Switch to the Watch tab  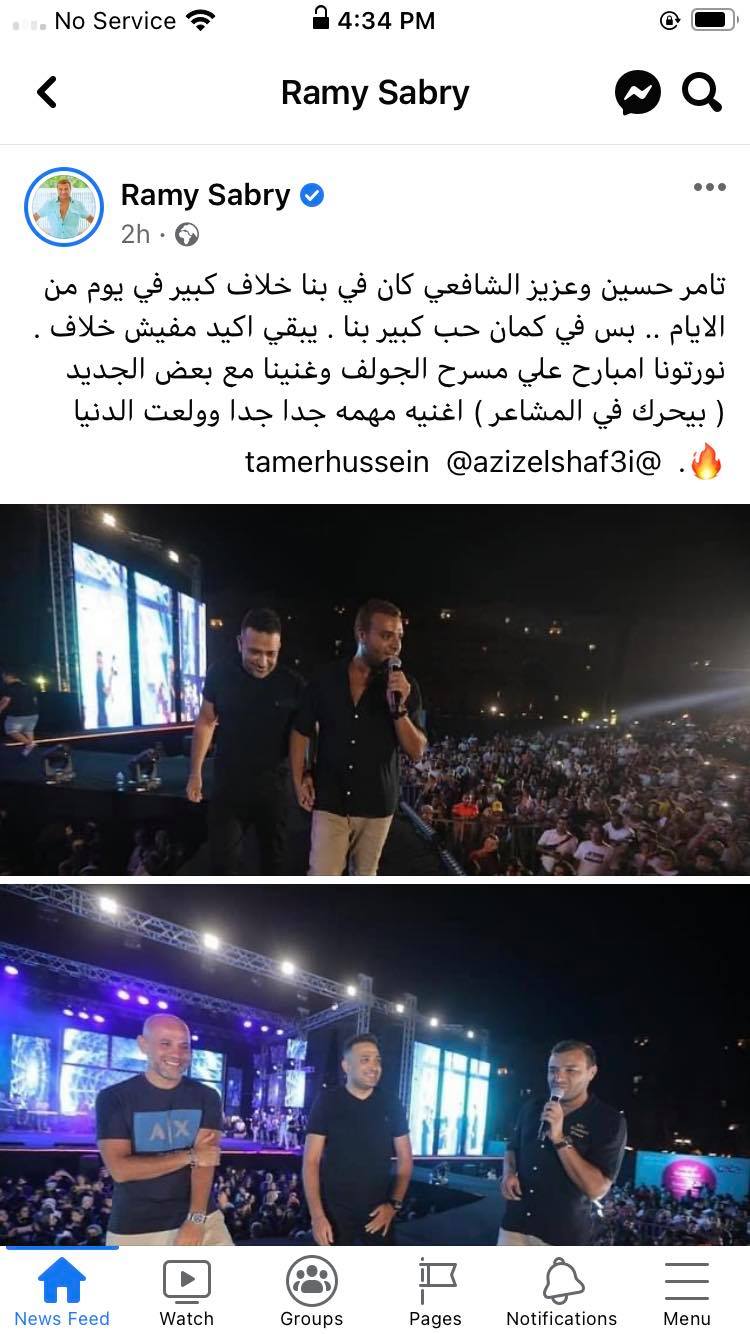point(187,1292)
